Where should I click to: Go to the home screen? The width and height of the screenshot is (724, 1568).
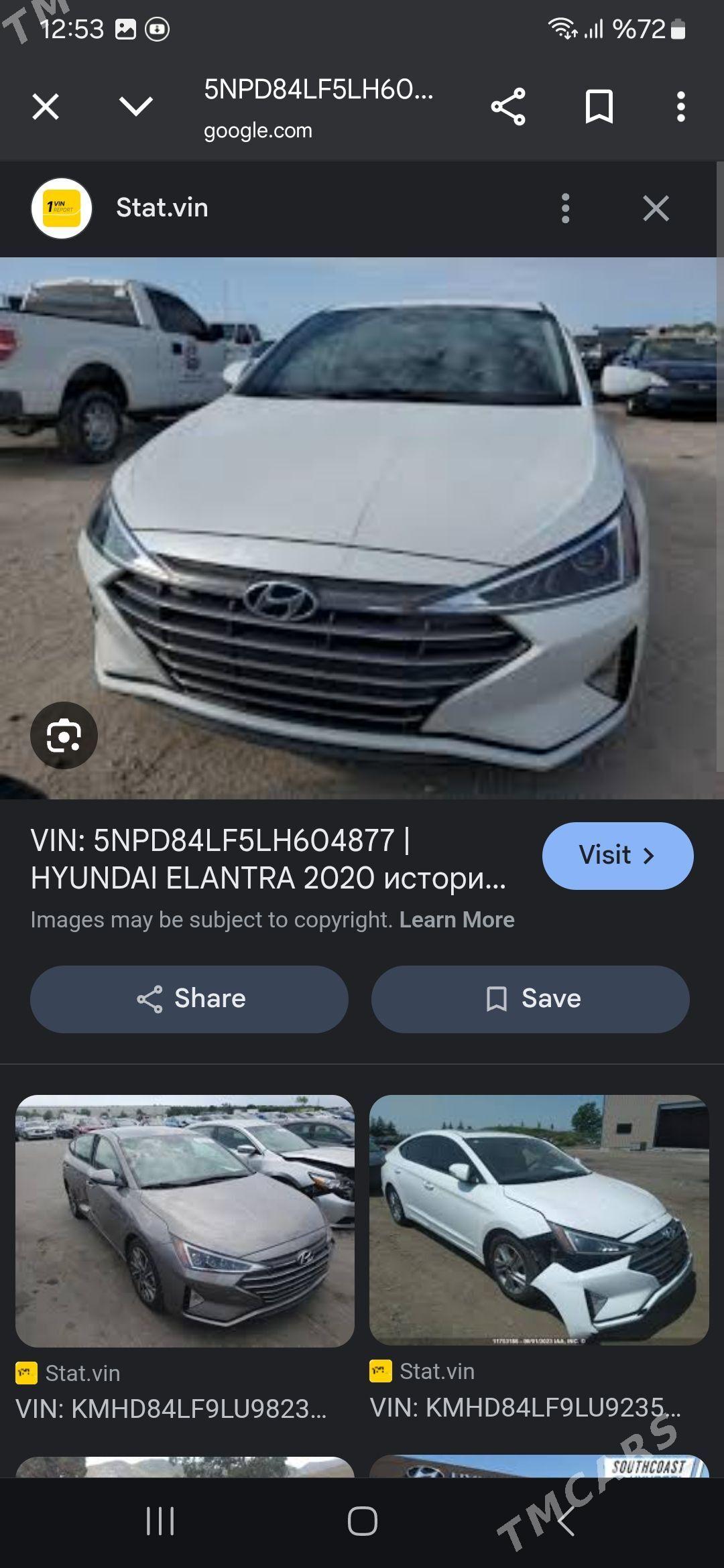point(362,1521)
